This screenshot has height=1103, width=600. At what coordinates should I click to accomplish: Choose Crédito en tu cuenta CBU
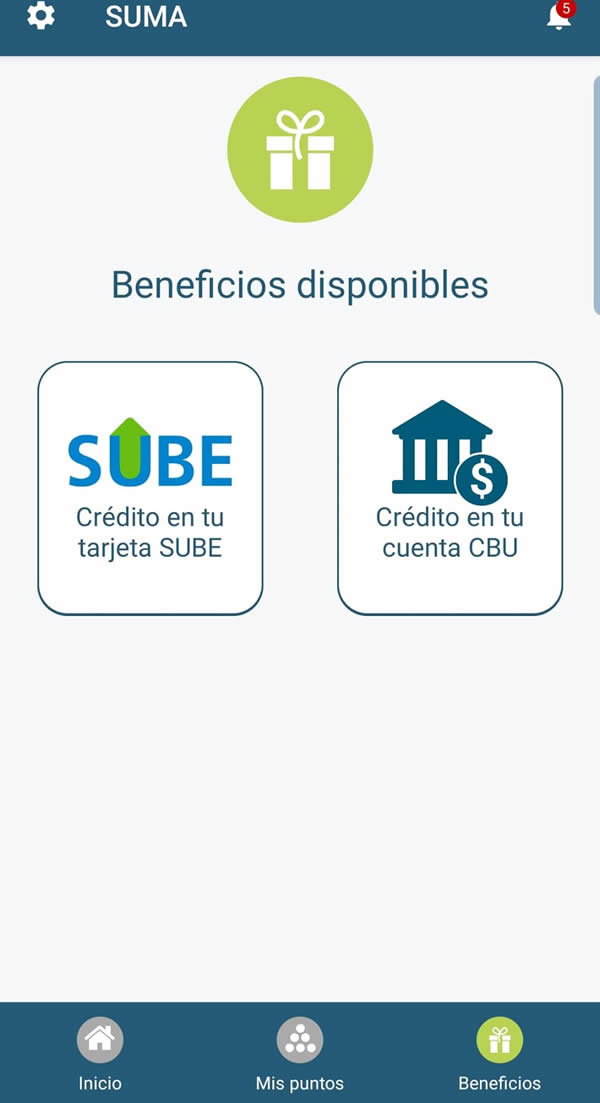click(x=450, y=488)
